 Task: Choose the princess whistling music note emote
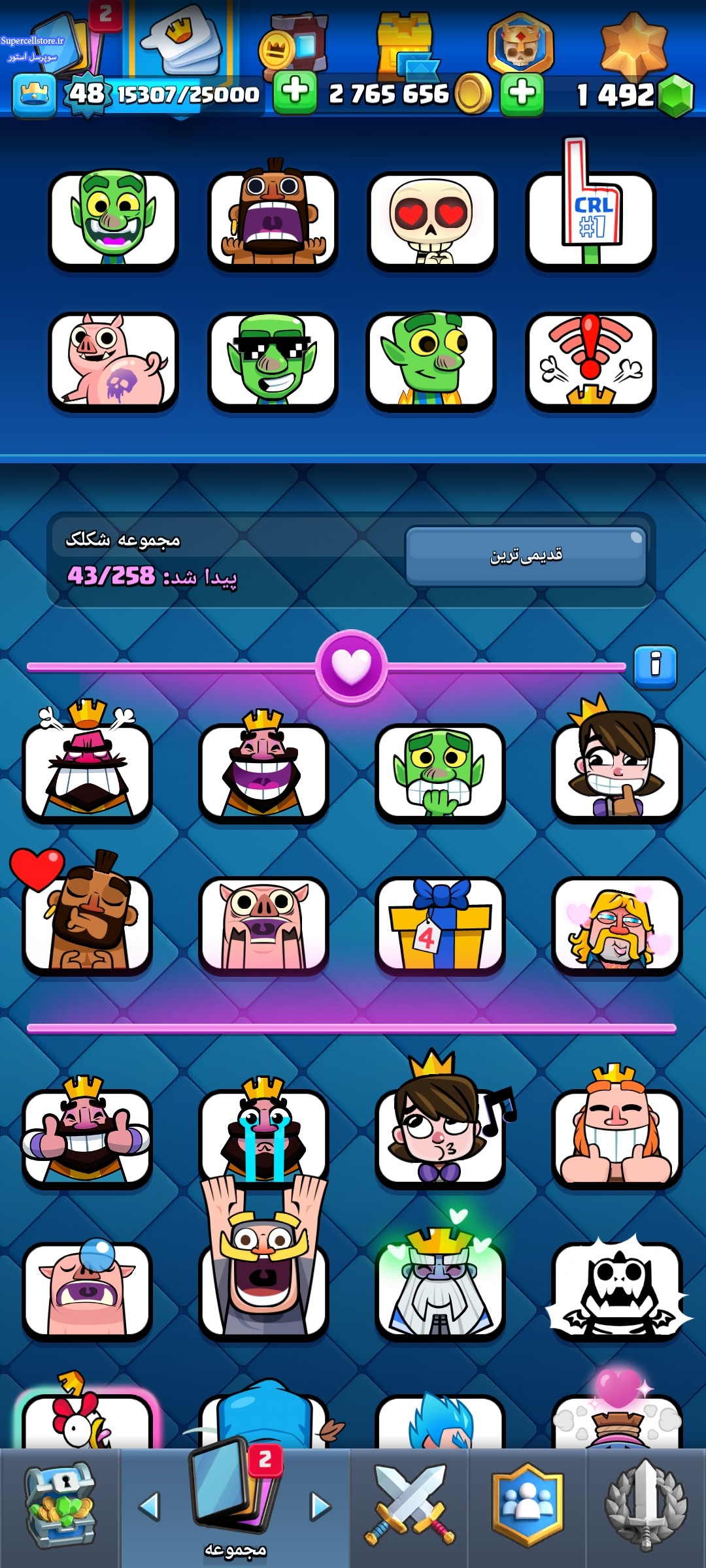pos(440,1135)
